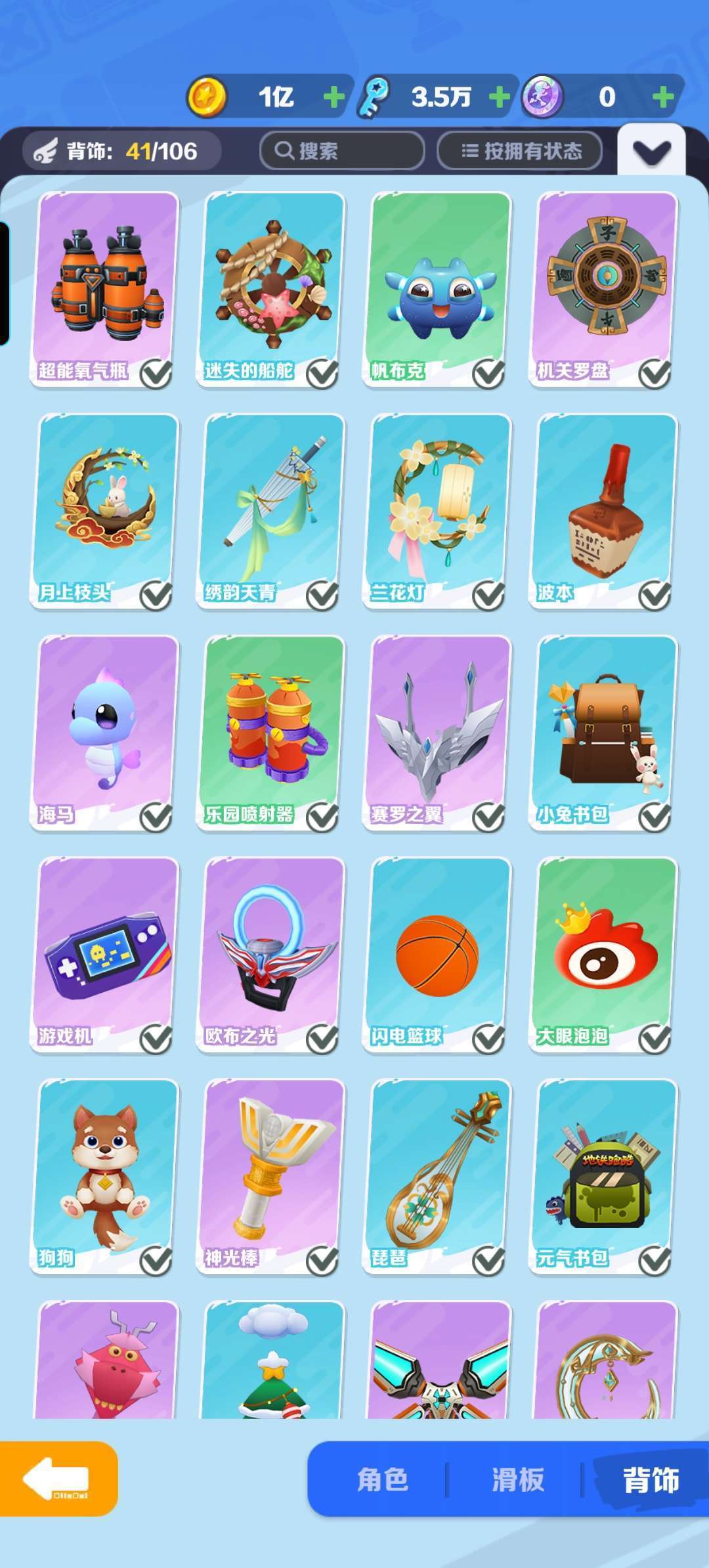This screenshot has height=1568, width=709.
Task: Open the 搜索 search box
Action: tap(341, 151)
